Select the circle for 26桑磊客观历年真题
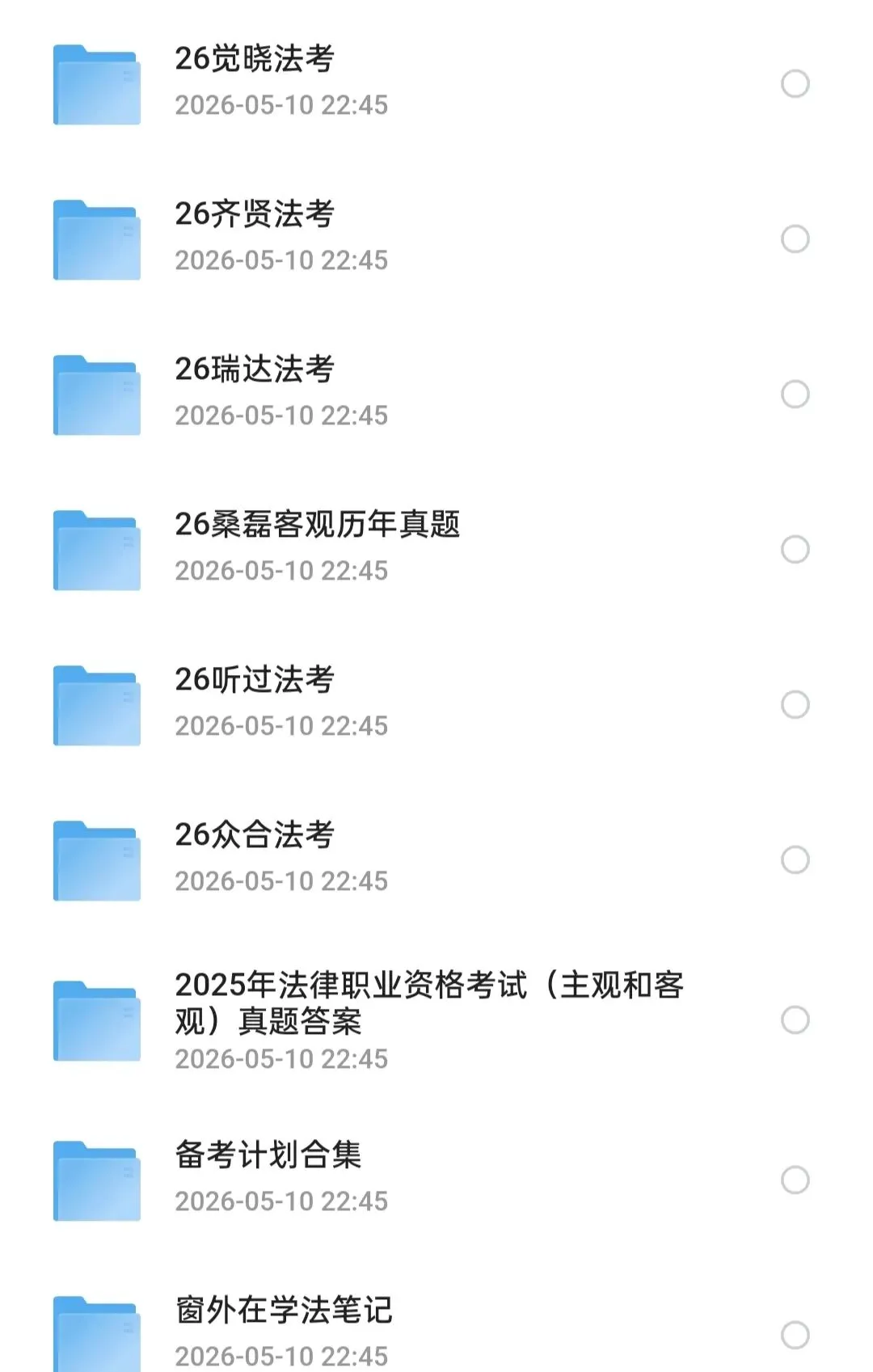The height and width of the screenshot is (1372, 873). tap(795, 549)
